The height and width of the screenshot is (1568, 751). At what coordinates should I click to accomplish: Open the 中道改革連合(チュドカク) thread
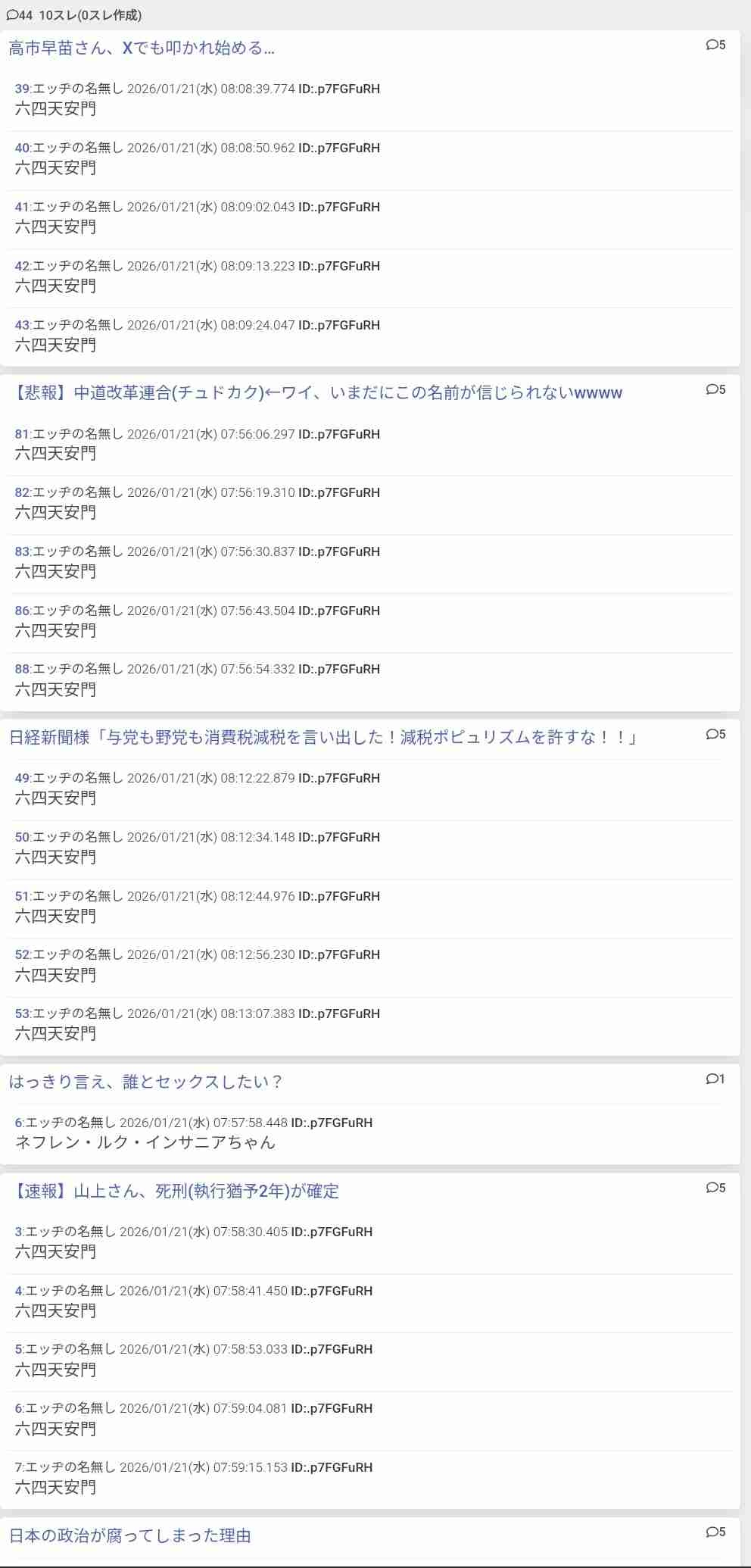pos(316,392)
